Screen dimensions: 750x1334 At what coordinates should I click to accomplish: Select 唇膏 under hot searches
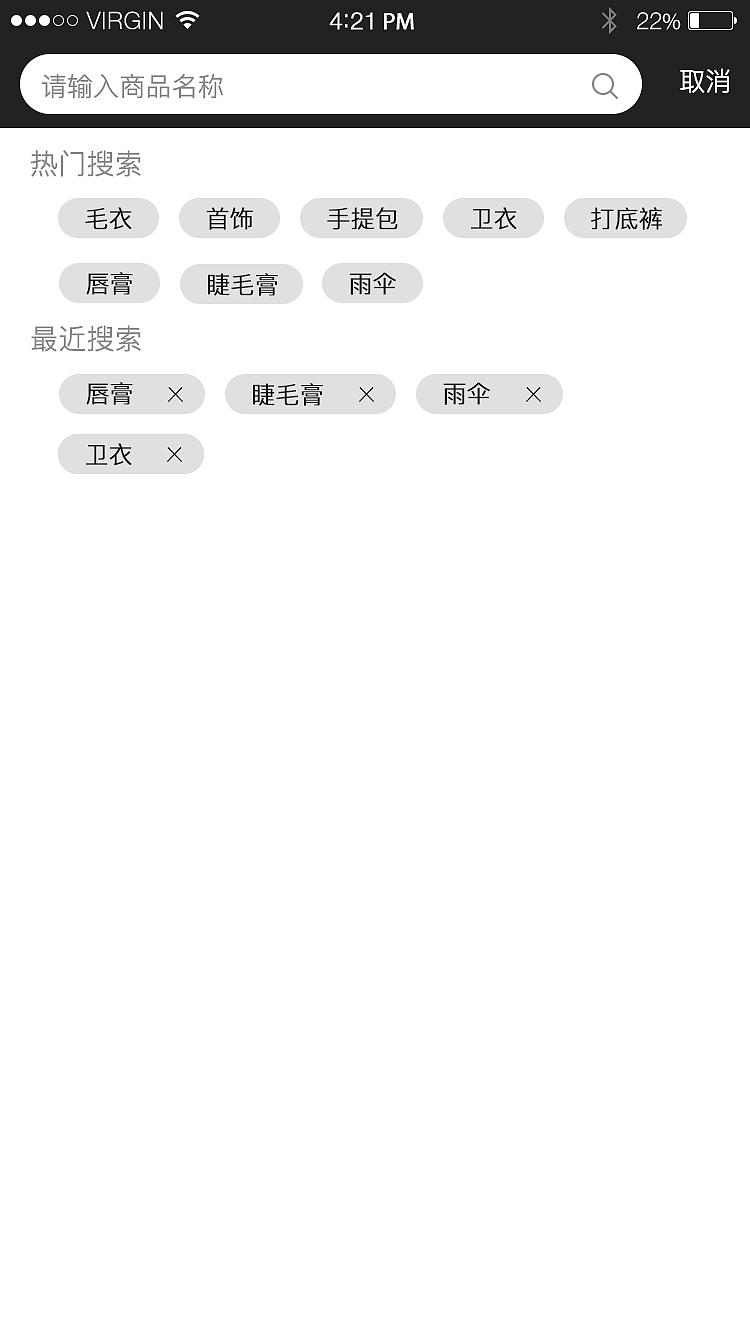(x=110, y=283)
